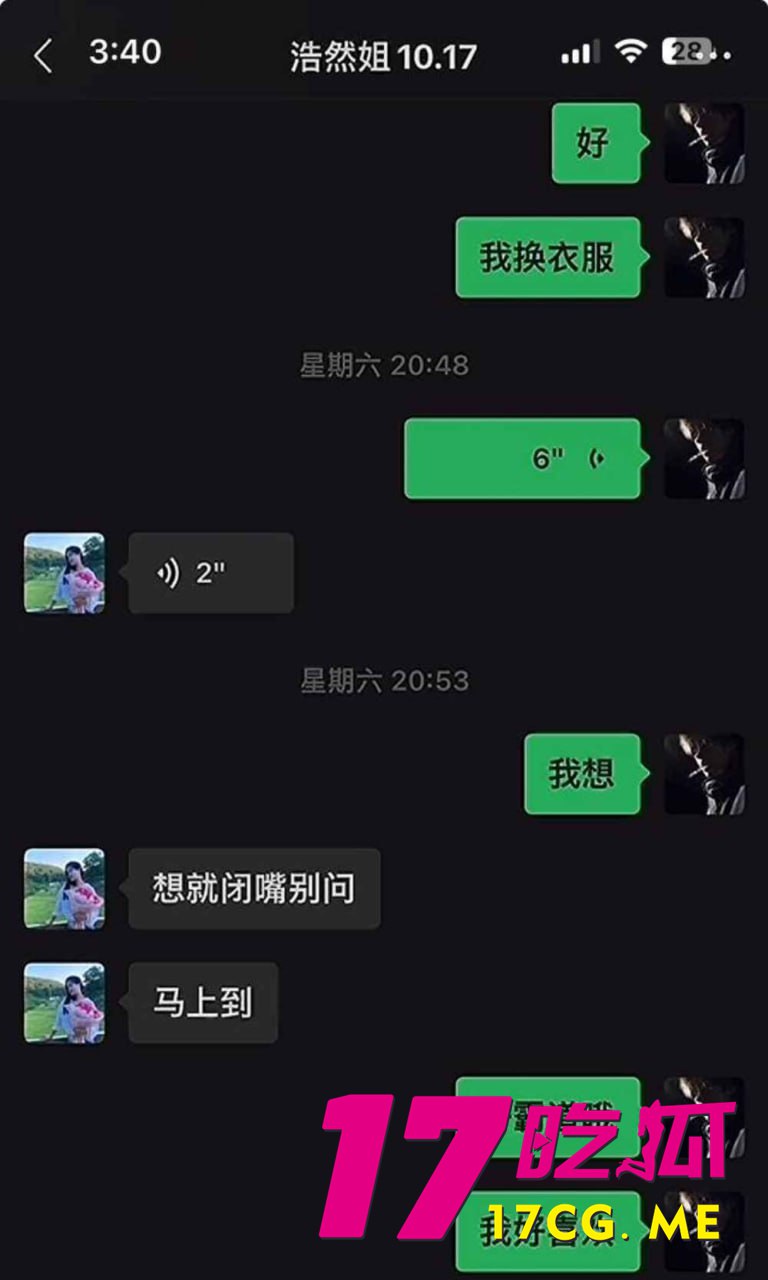This screenshot has height=1280, width=768.
Task: Open the contact's avatar beside 马上到
Action: tap(64, 1003)
